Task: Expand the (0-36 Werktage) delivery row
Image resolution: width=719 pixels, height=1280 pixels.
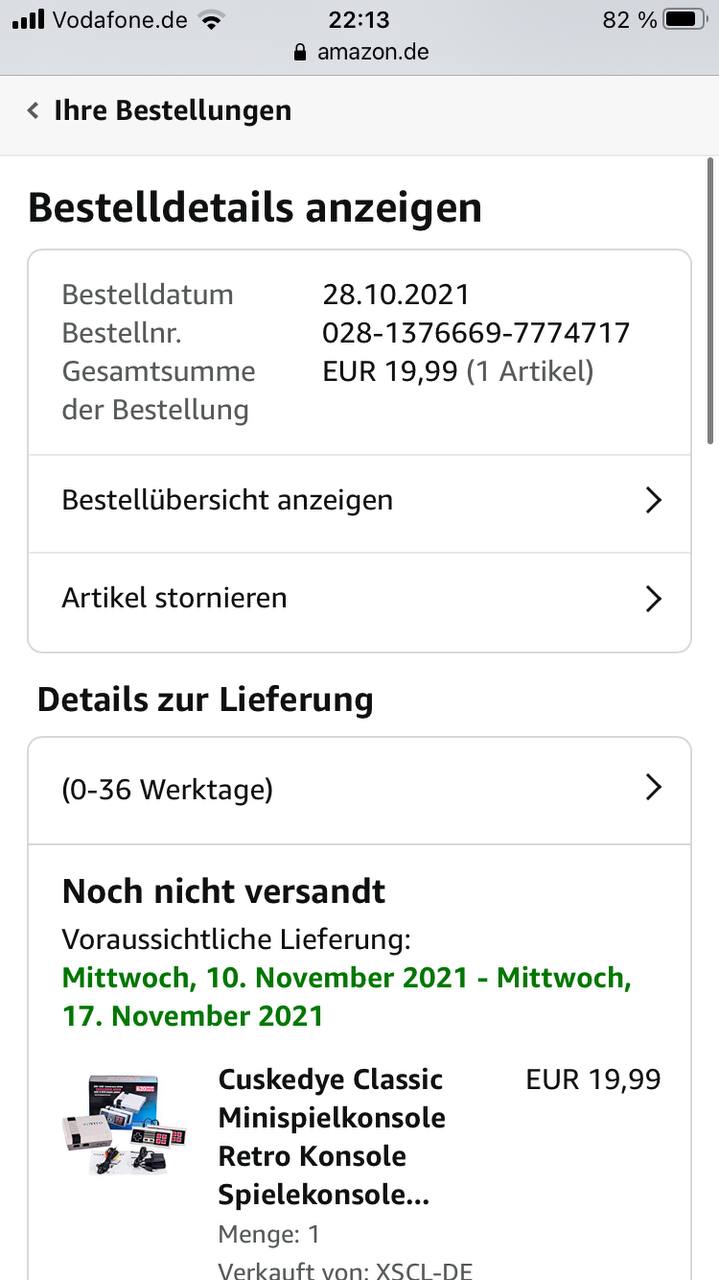Action: click(359, 789)
